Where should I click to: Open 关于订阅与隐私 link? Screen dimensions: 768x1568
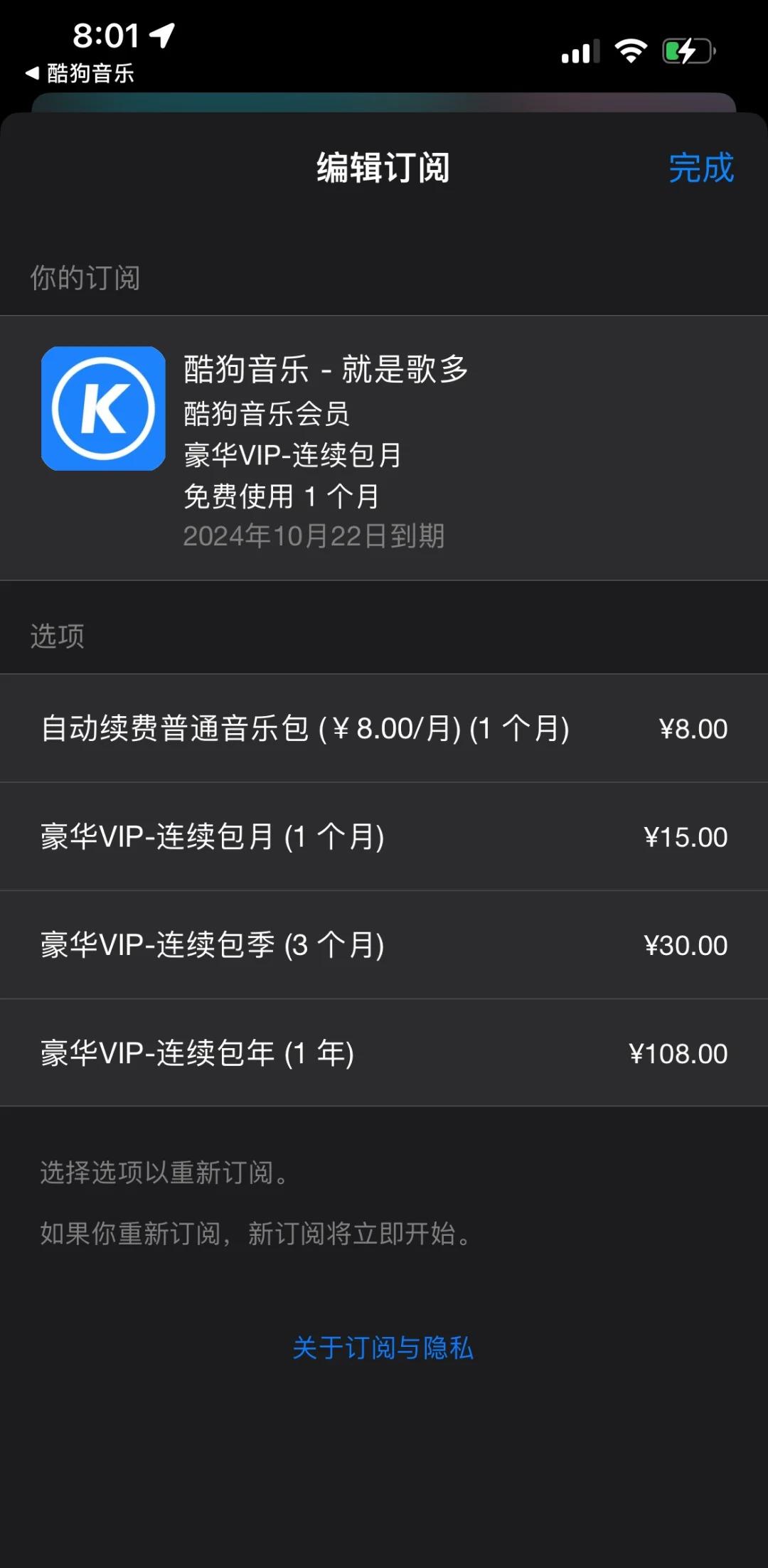pyautogui.click(x=384, y=1348)
